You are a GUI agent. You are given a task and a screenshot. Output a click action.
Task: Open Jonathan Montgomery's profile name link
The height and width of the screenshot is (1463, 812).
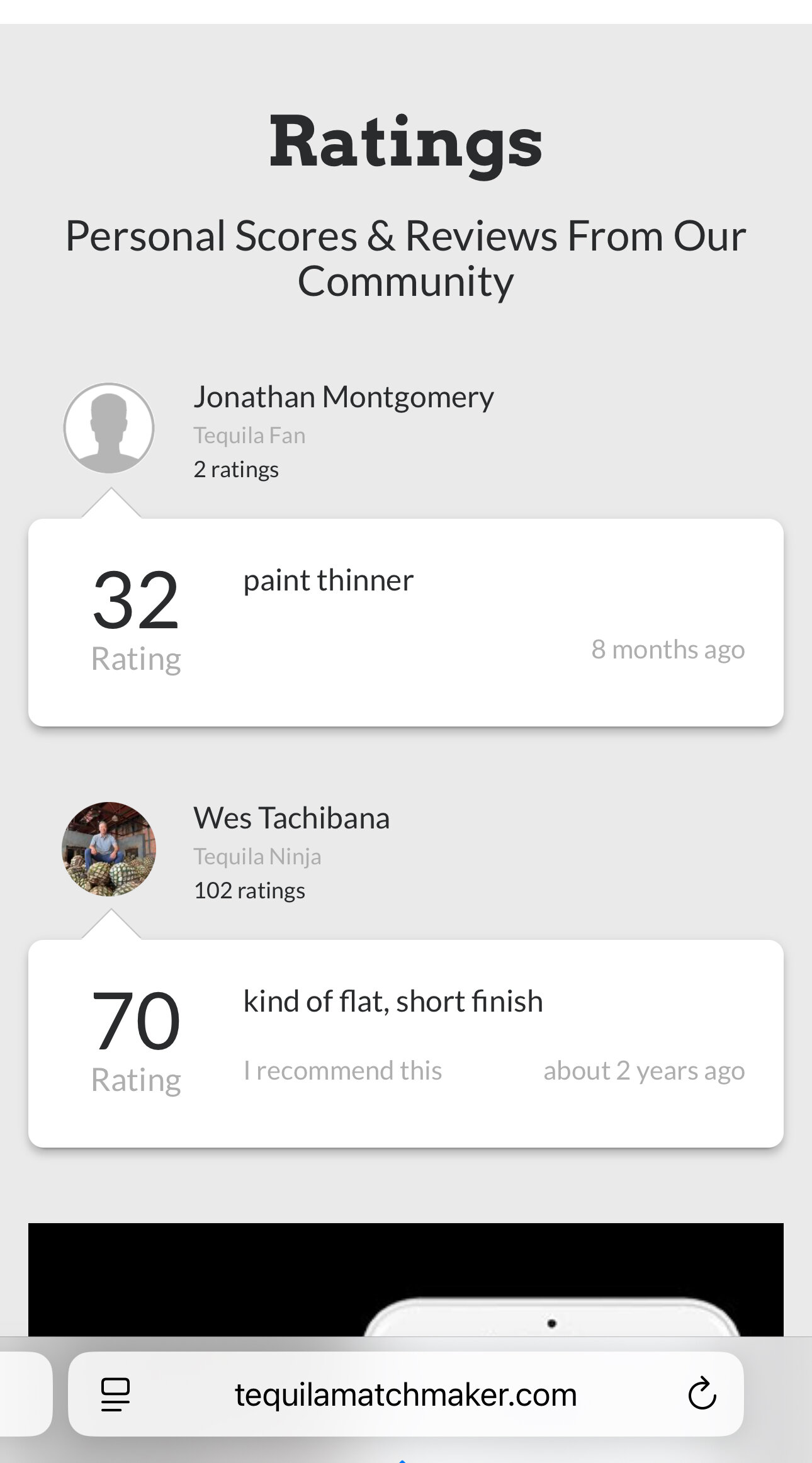(344, 397)
